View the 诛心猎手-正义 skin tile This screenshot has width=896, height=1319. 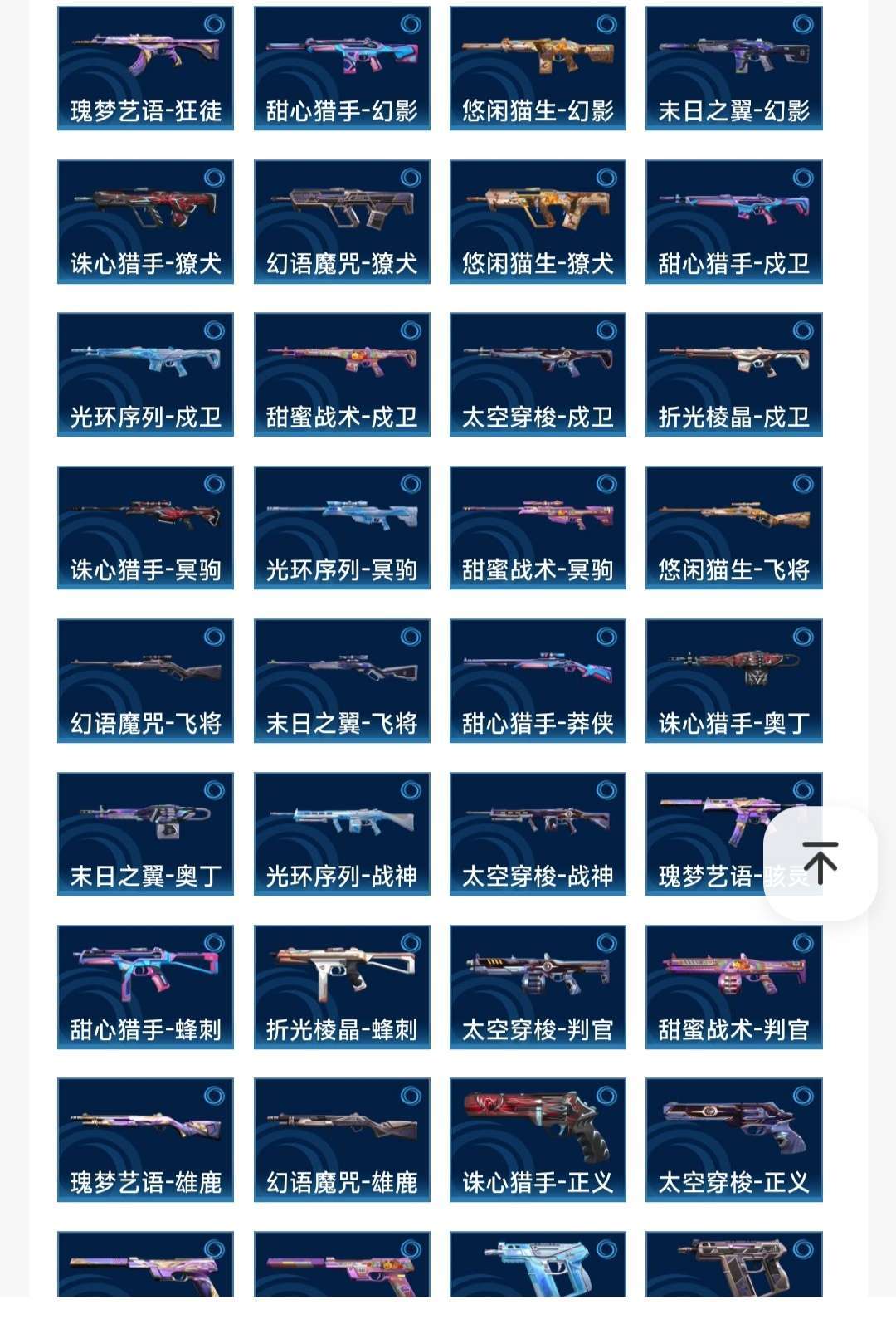(x=538, y=1140)
